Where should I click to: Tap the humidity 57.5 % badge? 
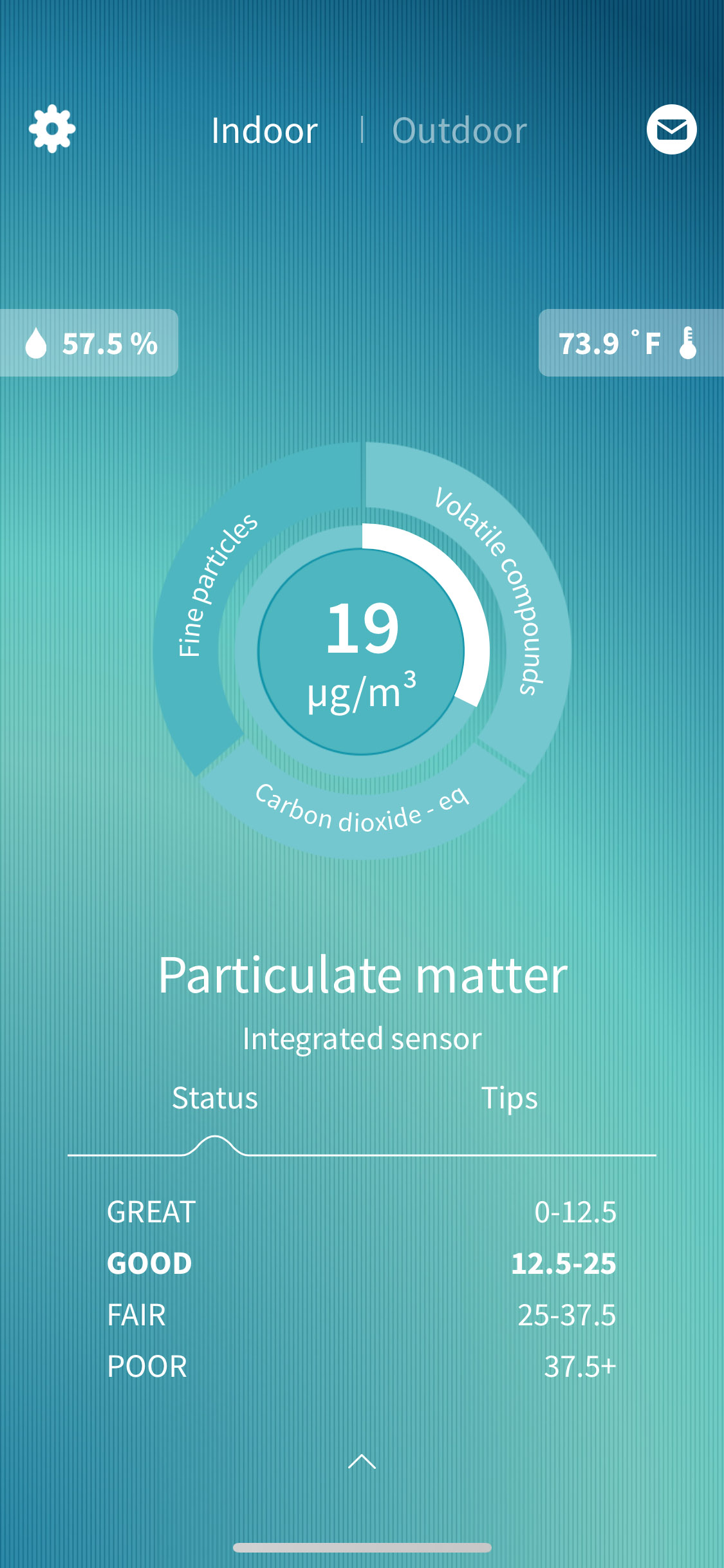89,342
